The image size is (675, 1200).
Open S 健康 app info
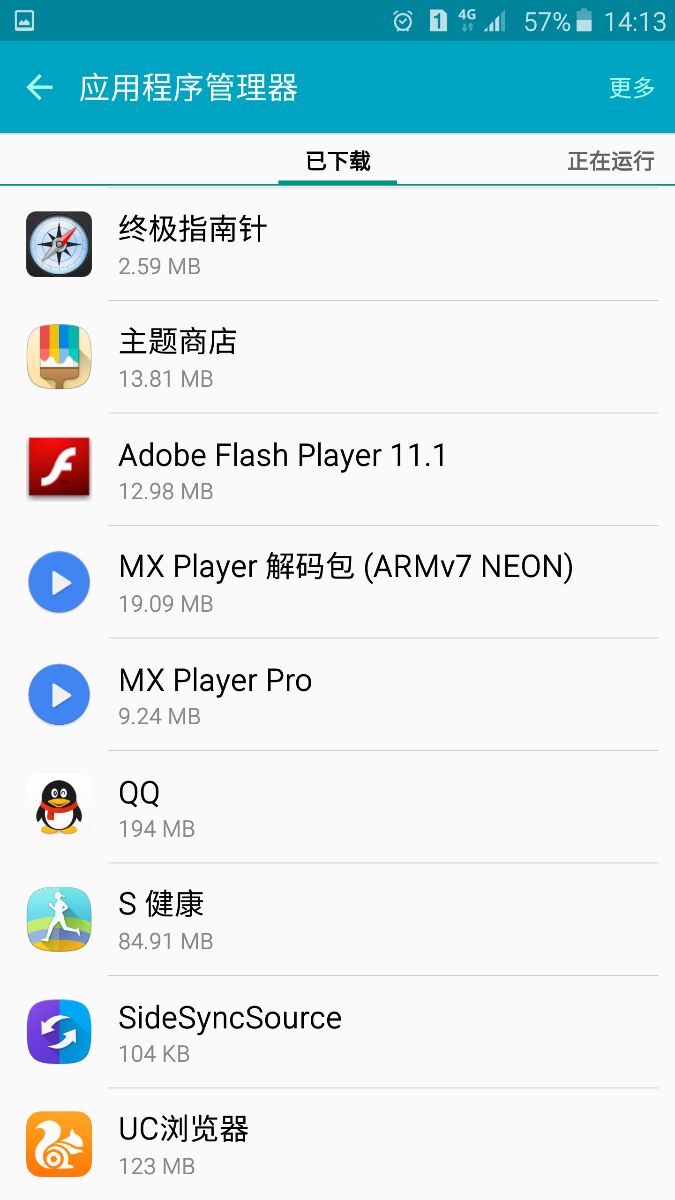(x=338, y=919)
